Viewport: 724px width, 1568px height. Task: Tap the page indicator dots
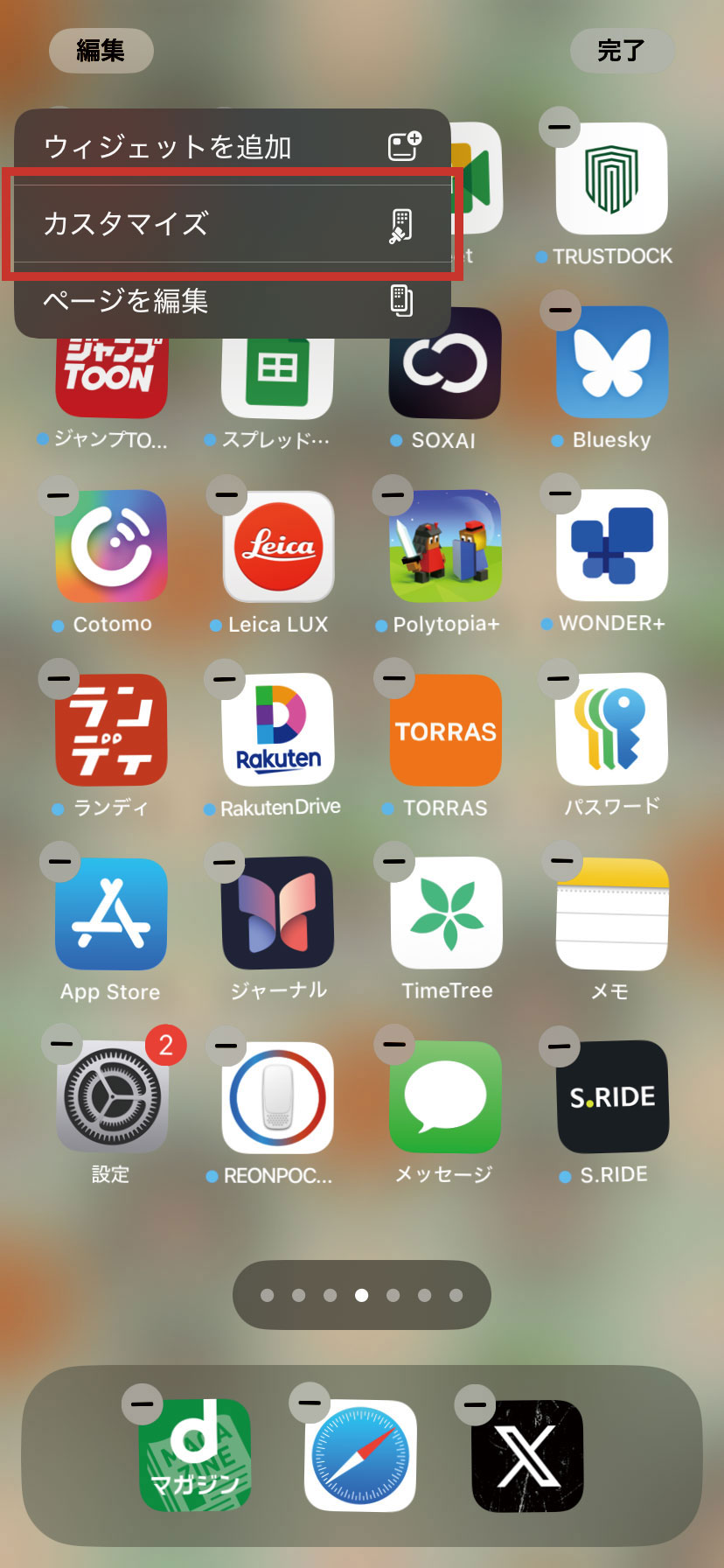click(361, 1295)
